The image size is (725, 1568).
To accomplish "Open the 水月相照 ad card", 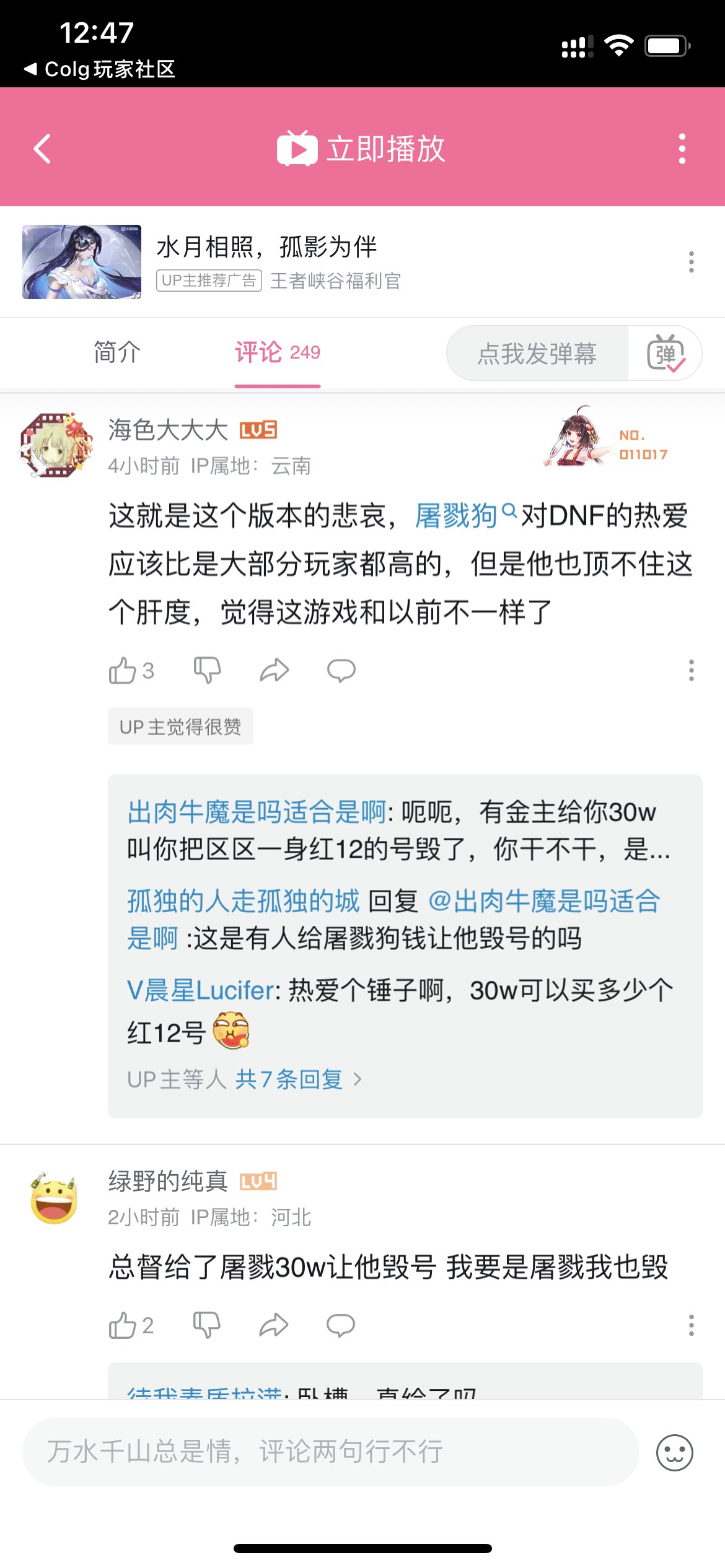I will [x=266, y=262].
